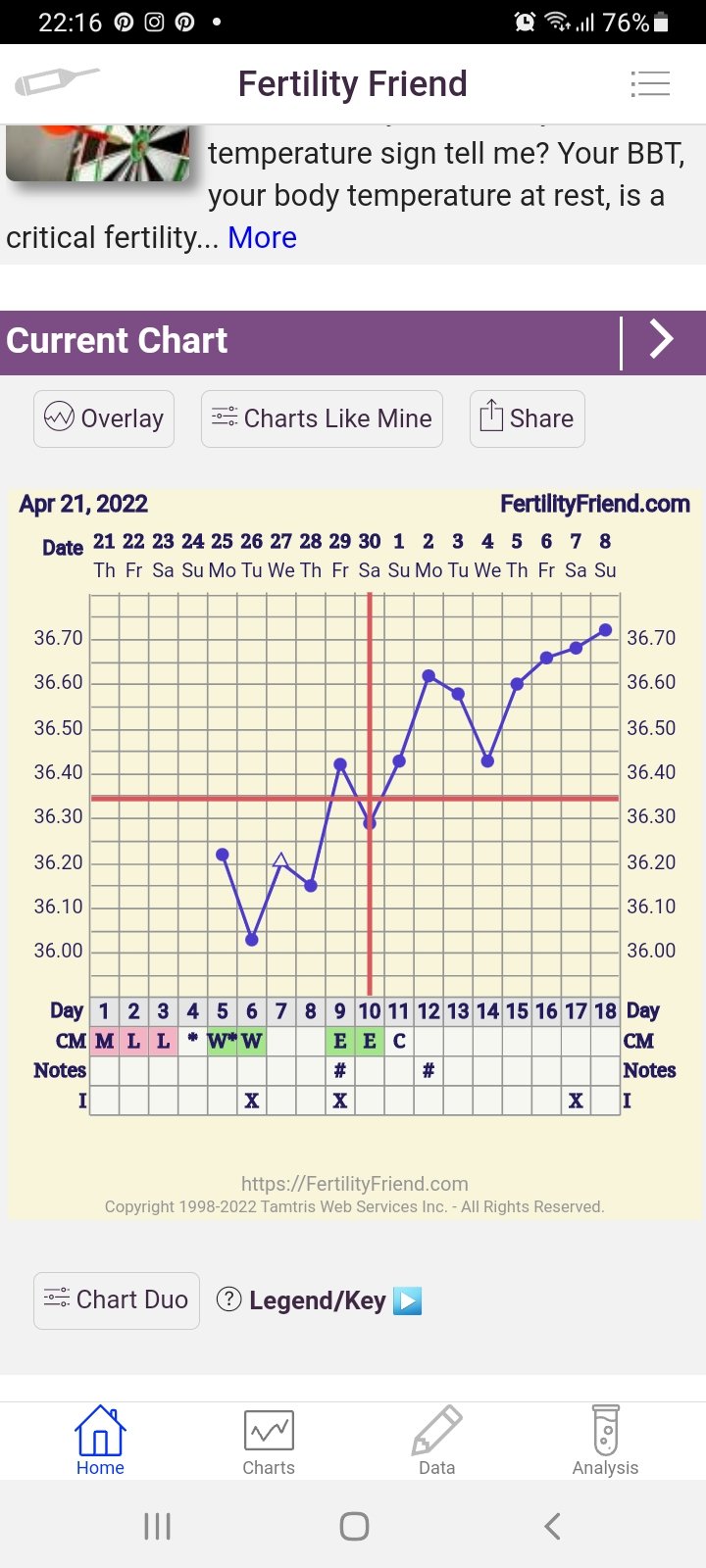Open the hamburger menu at top right
The image size is (706, 1568).
(x=650, y=84)
